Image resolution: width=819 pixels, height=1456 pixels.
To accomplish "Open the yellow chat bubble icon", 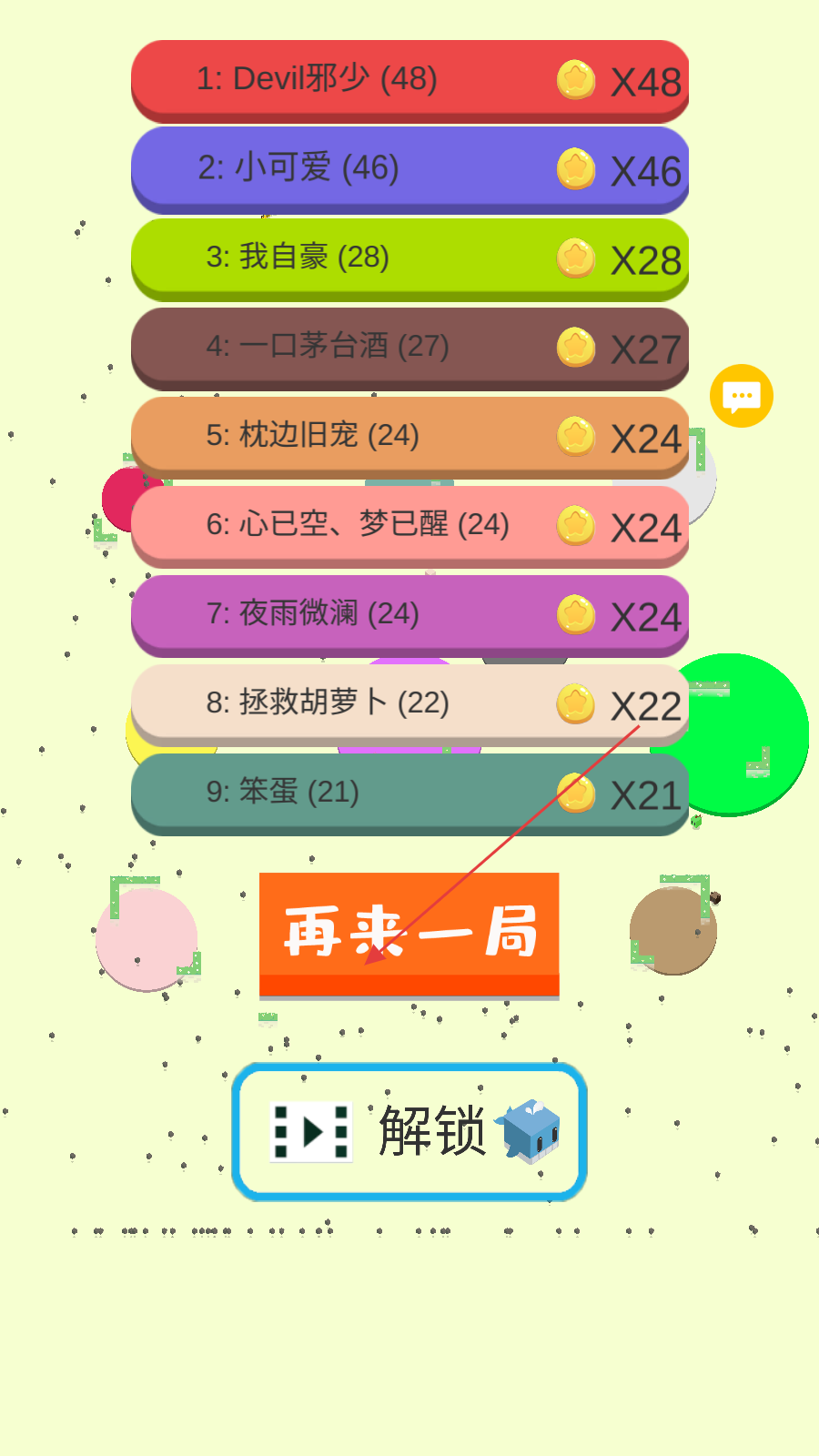I will click(x=741, y=396).
